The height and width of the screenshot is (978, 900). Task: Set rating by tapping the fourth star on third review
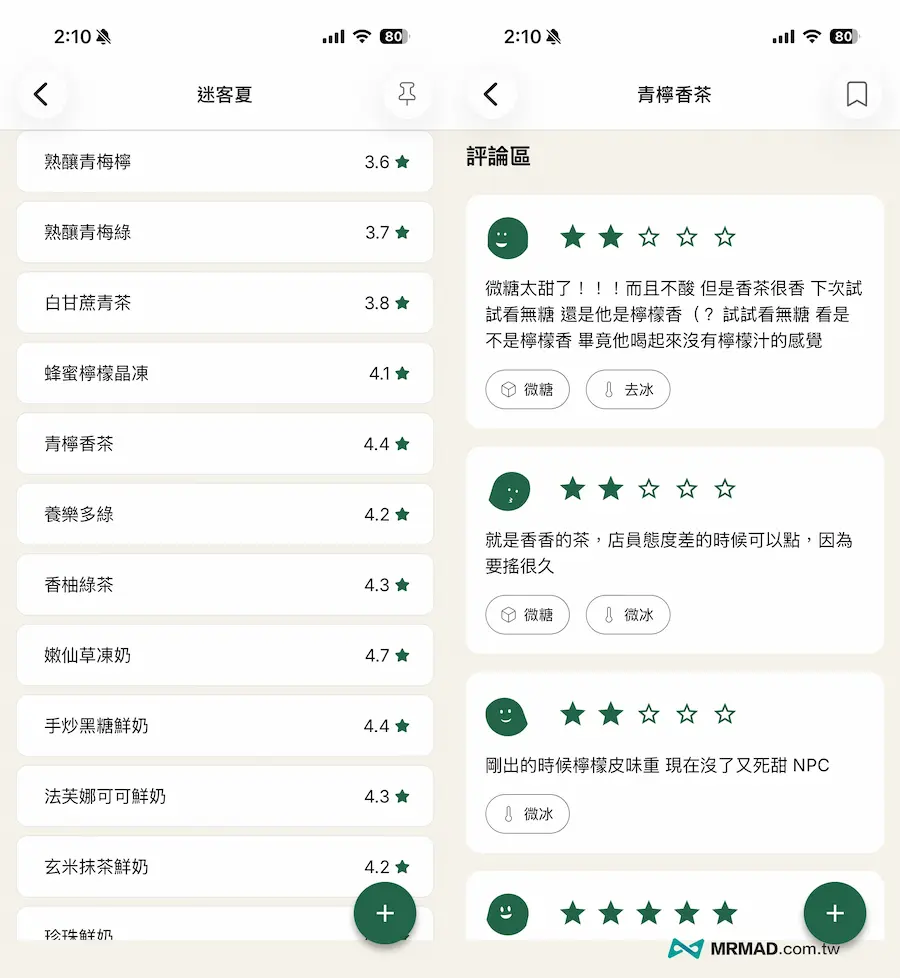coord(688,714)
